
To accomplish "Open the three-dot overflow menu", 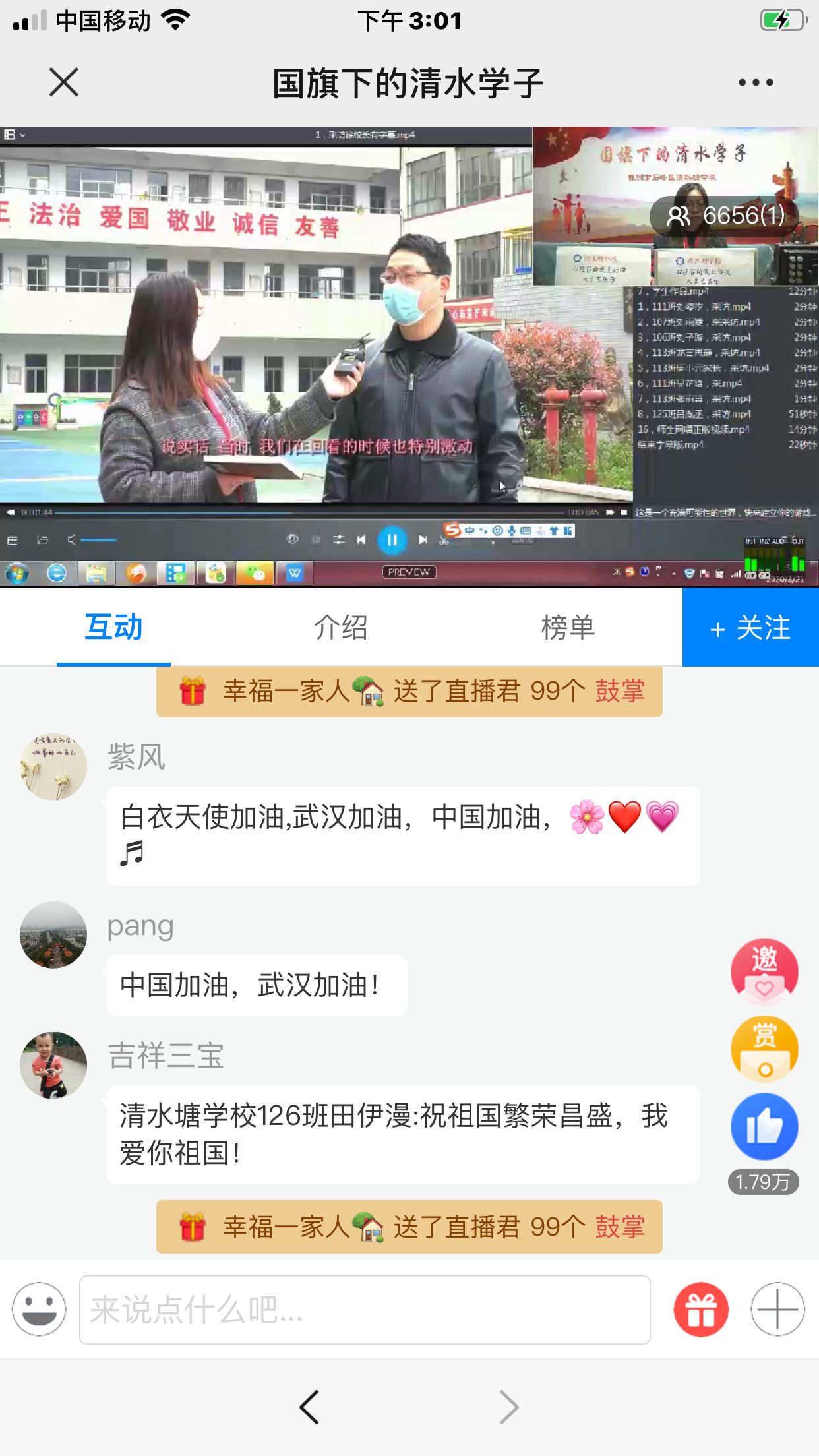I will click(755, 82).
